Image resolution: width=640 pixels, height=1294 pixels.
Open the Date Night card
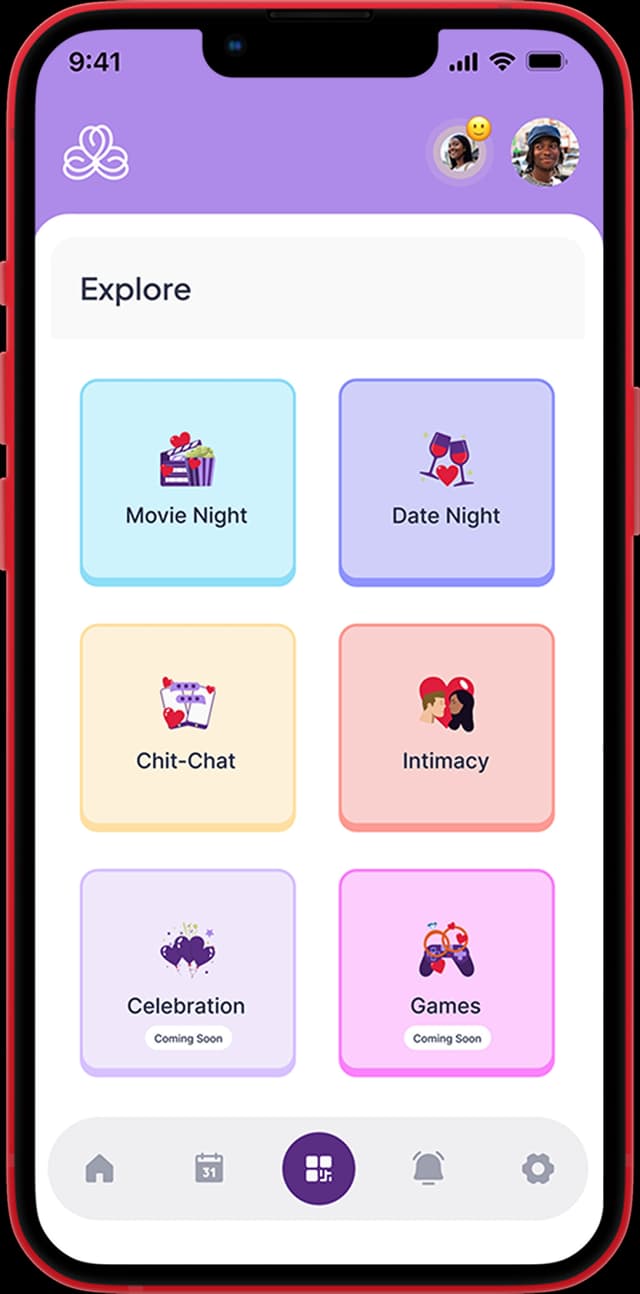point(446,481)
